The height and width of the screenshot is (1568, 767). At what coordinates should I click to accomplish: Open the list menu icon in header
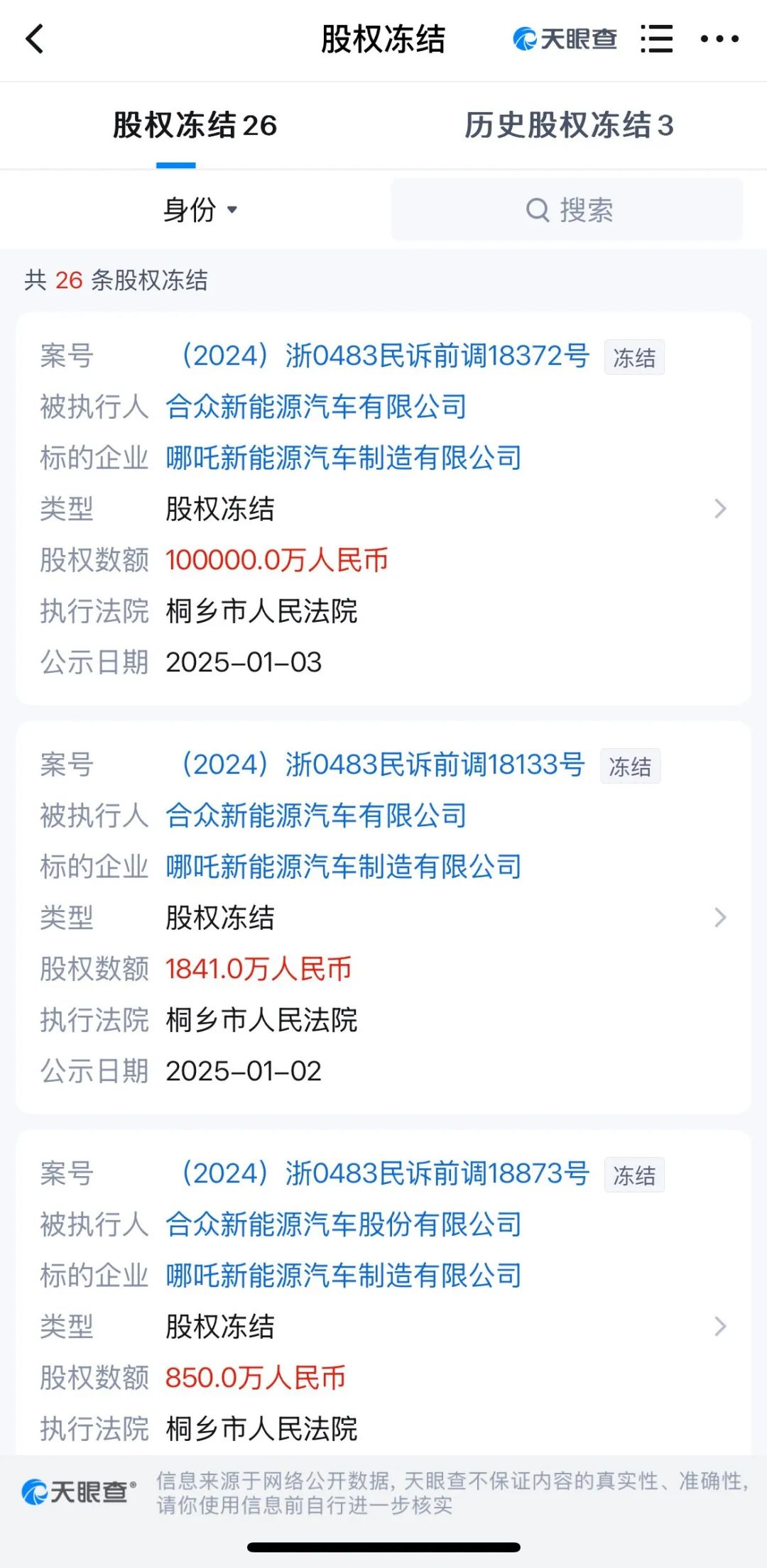[656, 39]
